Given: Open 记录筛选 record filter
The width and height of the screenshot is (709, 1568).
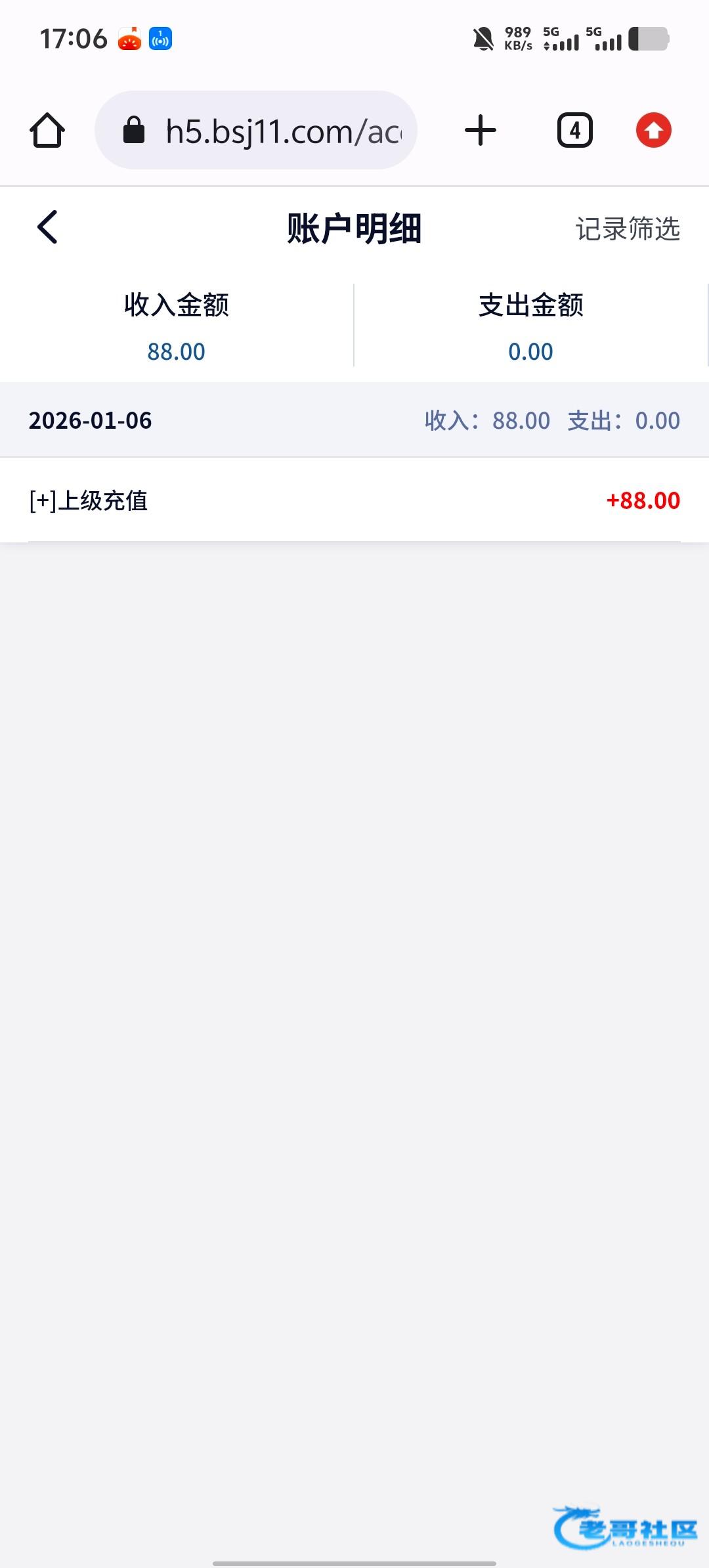Looking at the screenshot, I should click(627, 229).
